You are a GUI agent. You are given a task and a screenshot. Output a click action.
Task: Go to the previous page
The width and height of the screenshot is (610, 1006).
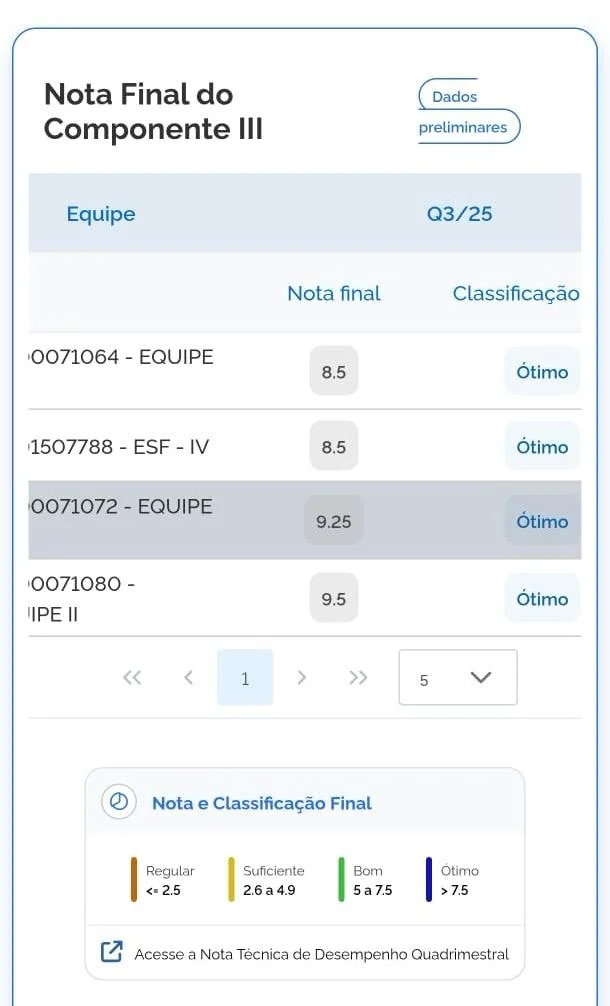188,678
